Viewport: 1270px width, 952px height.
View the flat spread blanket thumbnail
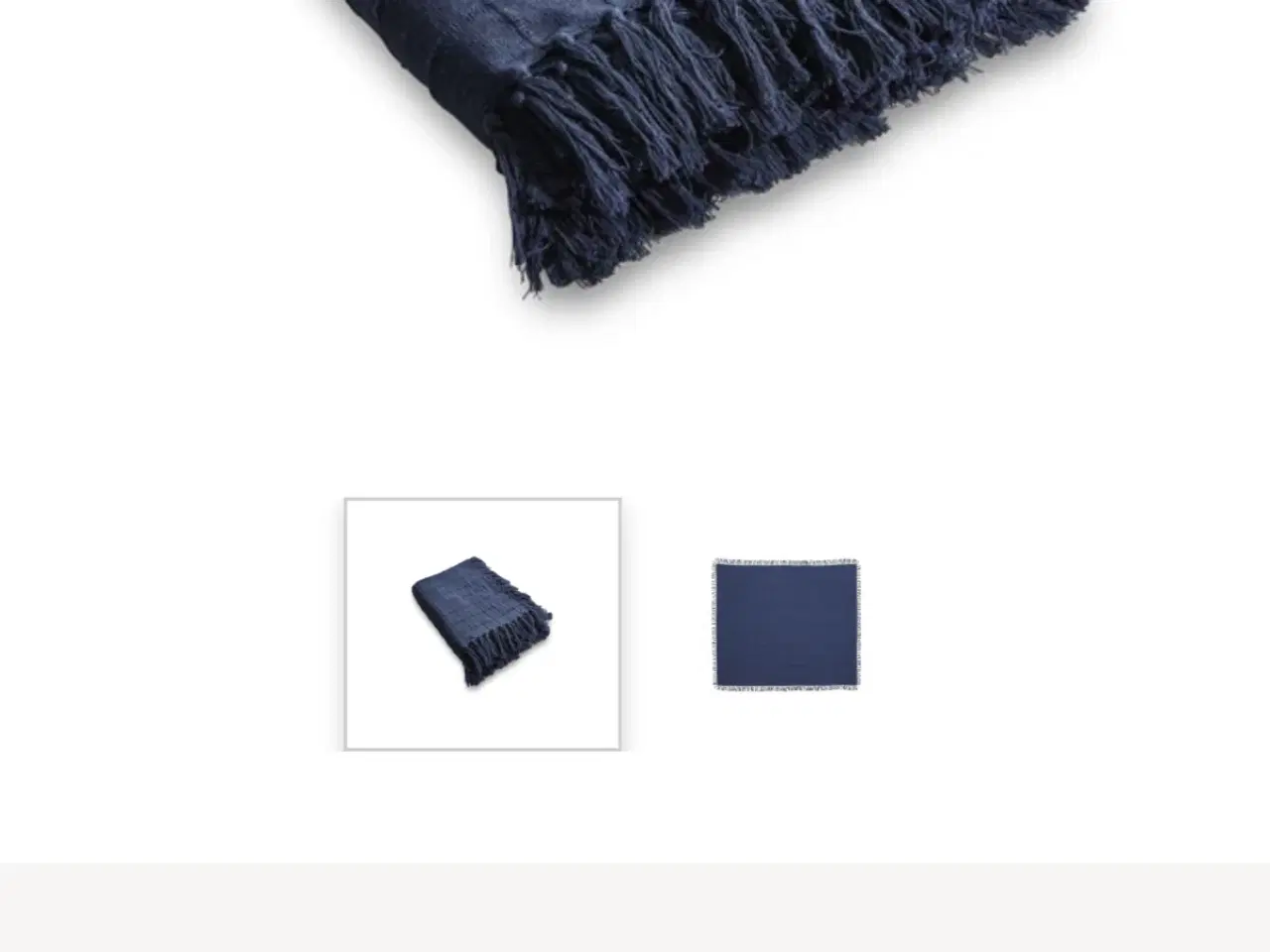[x=786, y=624]
